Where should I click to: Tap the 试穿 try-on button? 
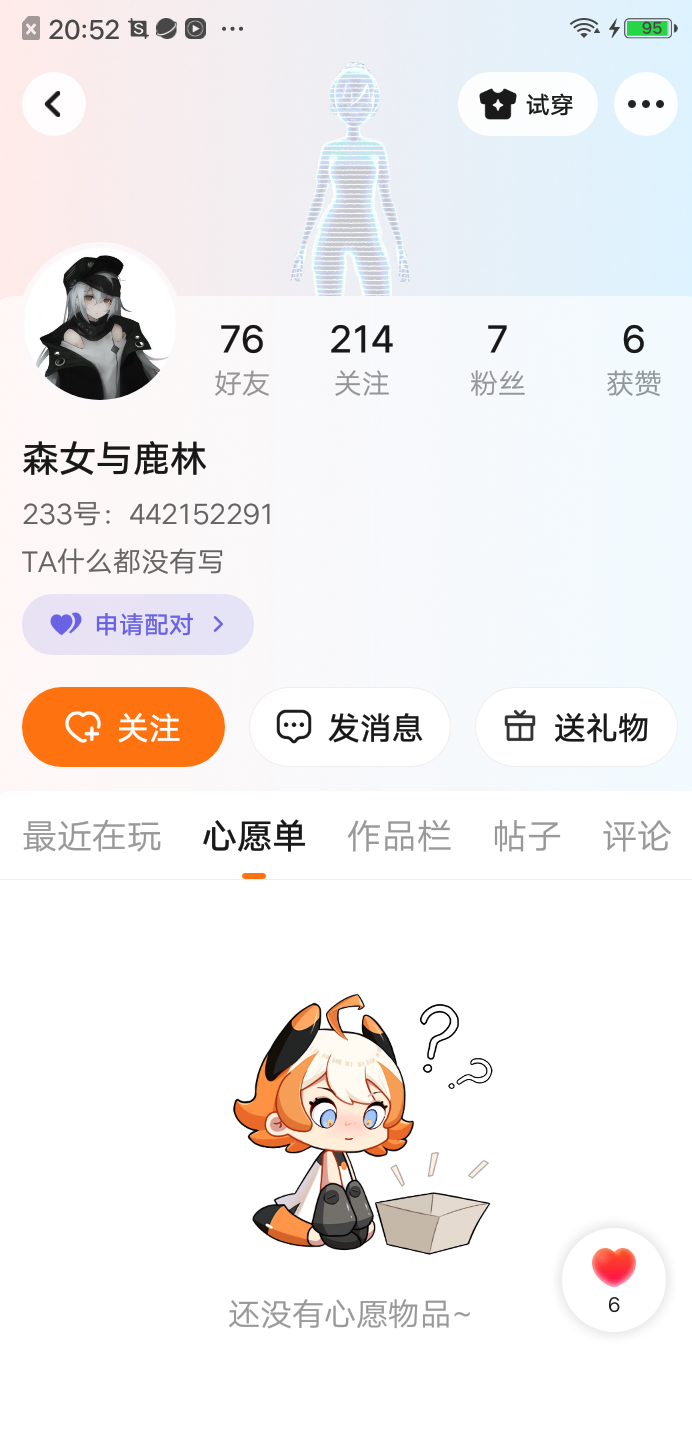527,104
